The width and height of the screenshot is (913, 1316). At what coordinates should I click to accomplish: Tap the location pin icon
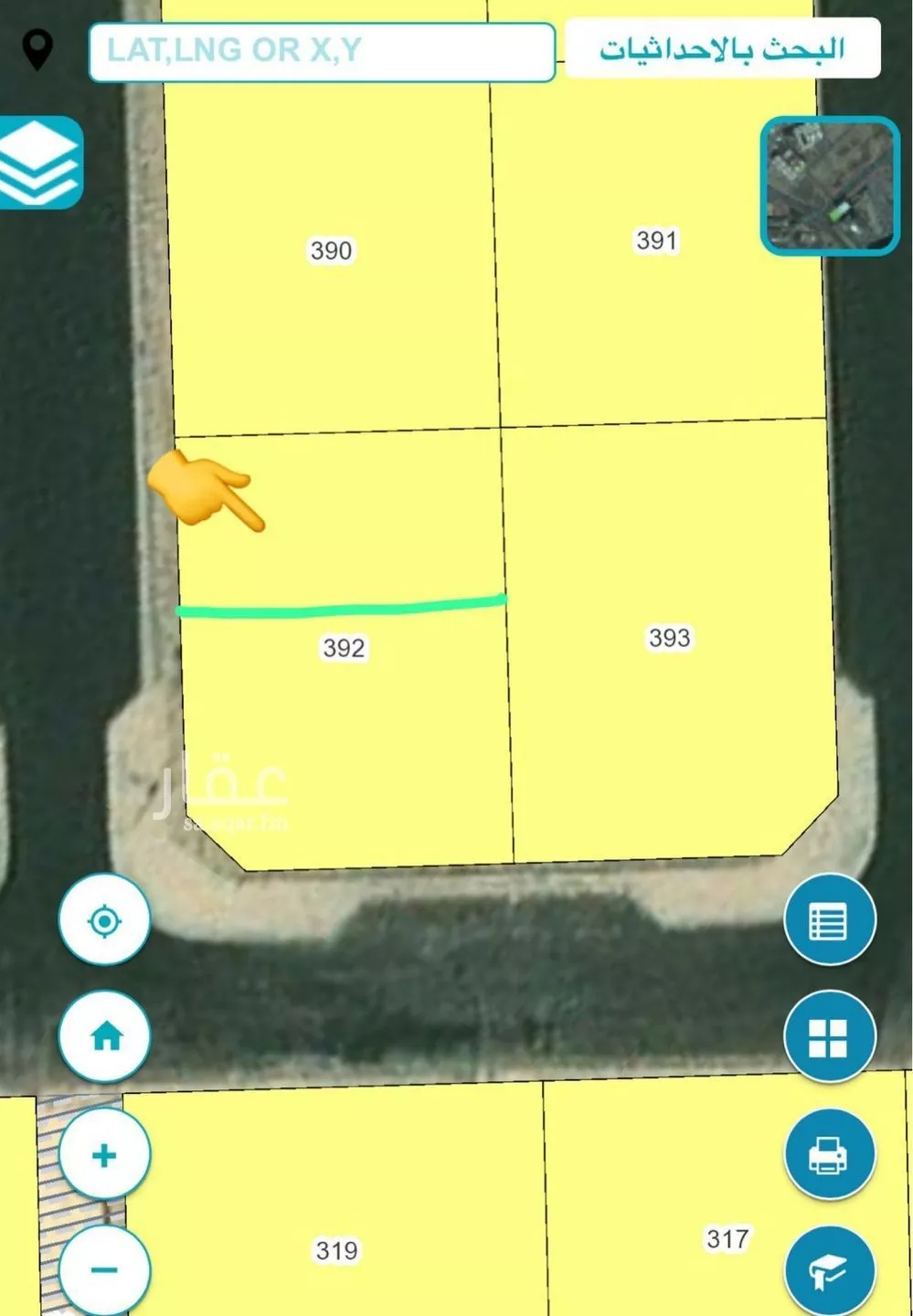point(37,49)
